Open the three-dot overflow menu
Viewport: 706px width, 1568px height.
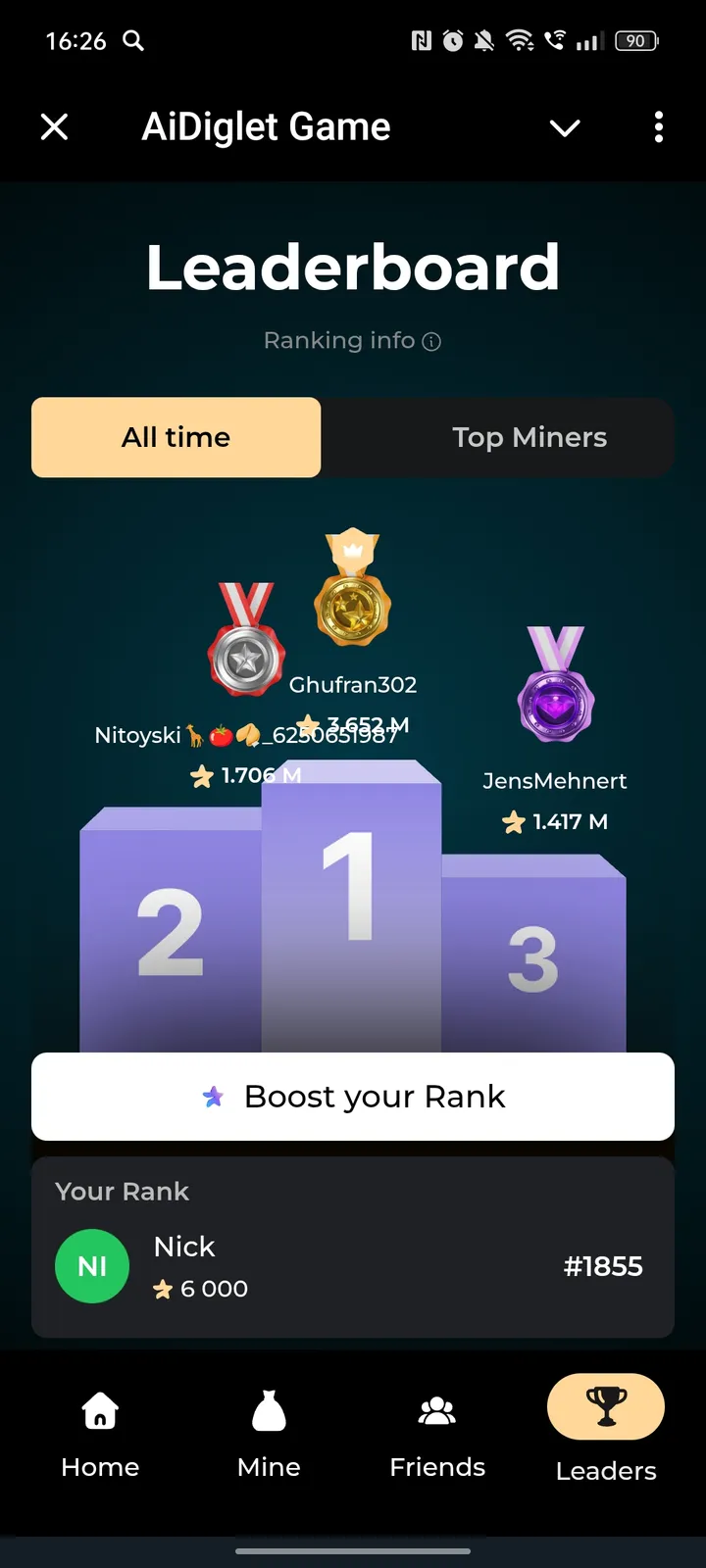click(658, 127)
